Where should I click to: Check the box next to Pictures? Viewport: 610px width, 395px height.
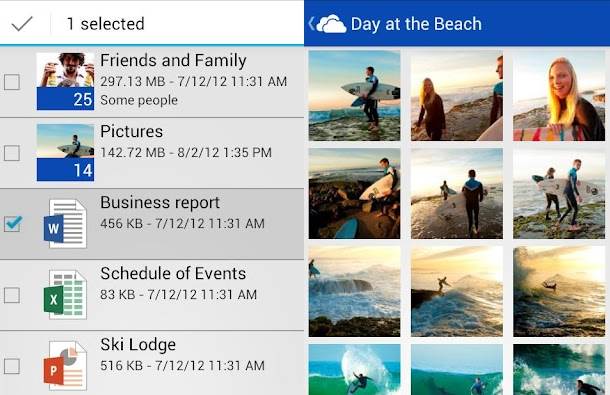coord(12,153)
